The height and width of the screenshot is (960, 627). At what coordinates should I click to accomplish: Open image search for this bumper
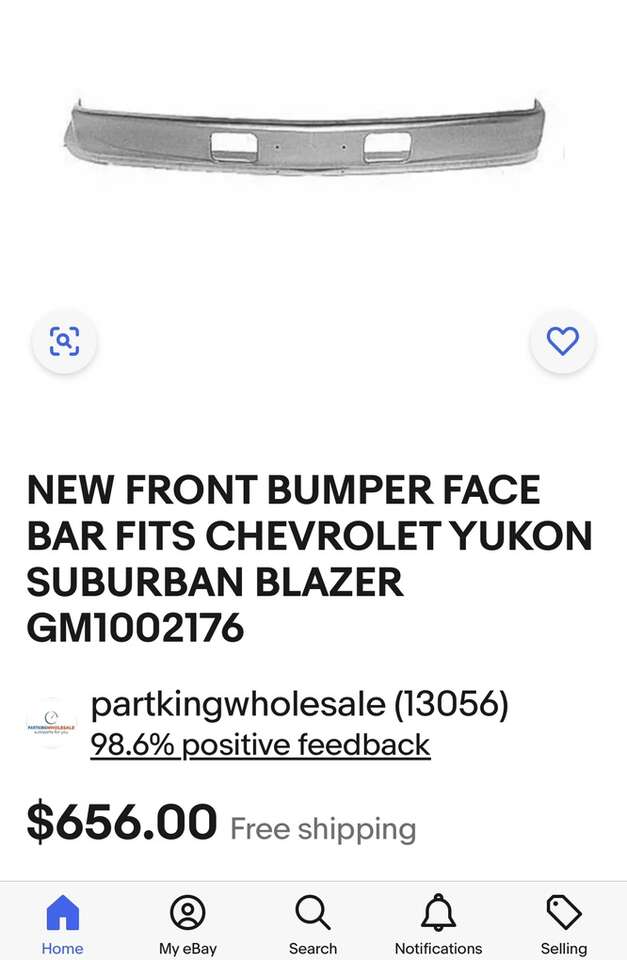coord(64,342)
